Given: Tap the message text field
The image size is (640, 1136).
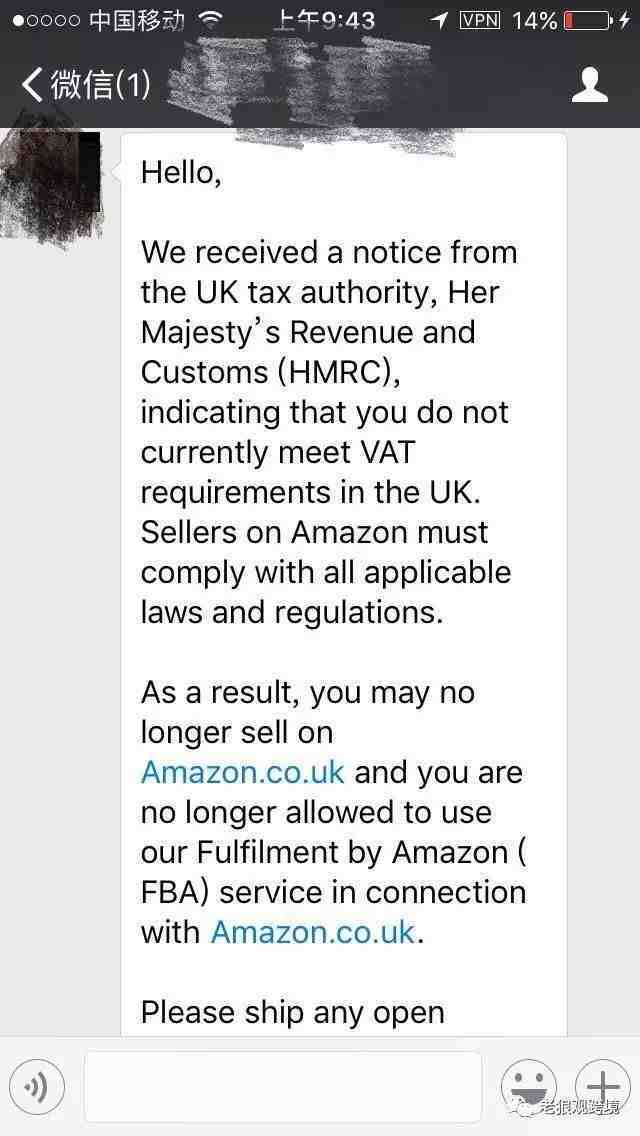Looking at the screenshot, I should coord(282,1086).
